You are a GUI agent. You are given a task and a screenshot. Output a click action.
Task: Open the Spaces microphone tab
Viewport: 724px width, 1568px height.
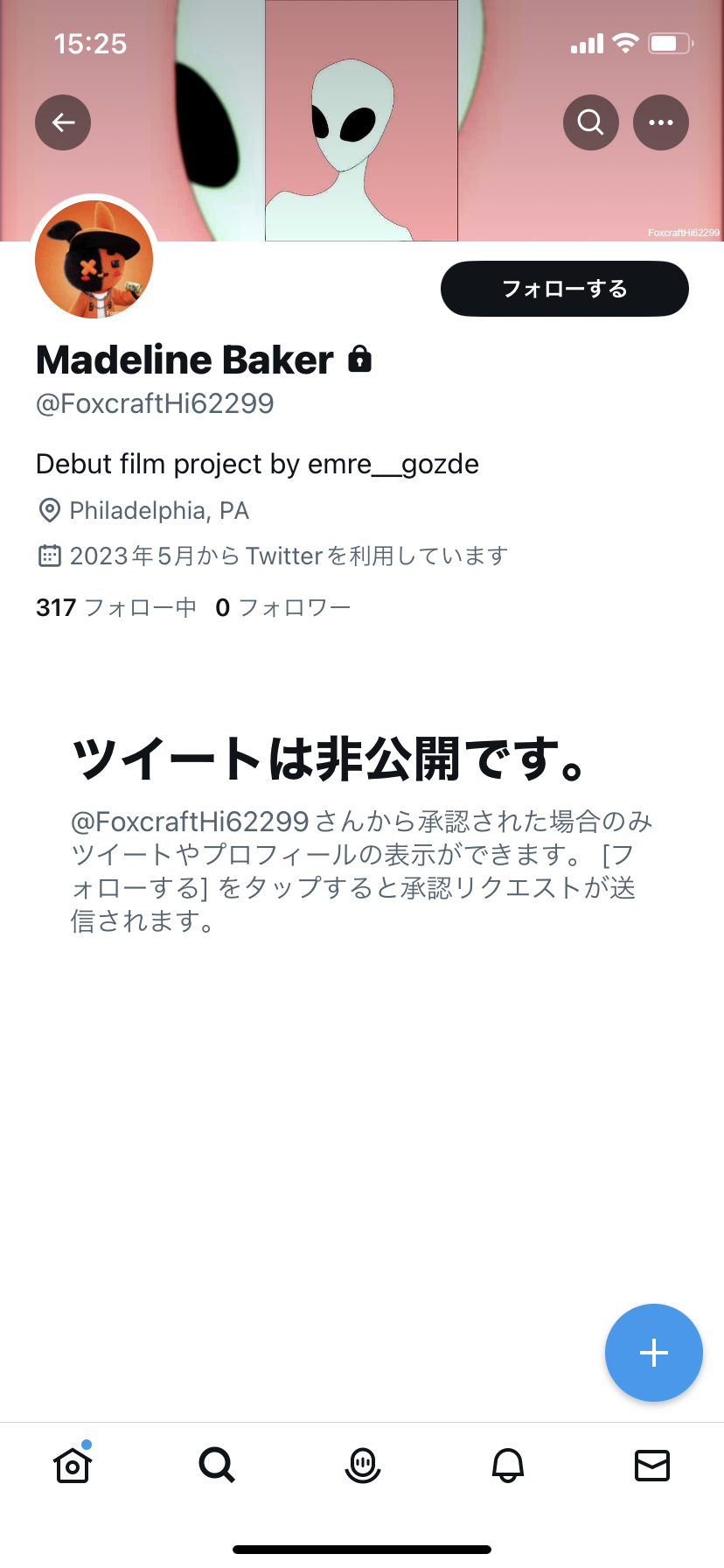pyautogui.click(x=362, y=1465)
